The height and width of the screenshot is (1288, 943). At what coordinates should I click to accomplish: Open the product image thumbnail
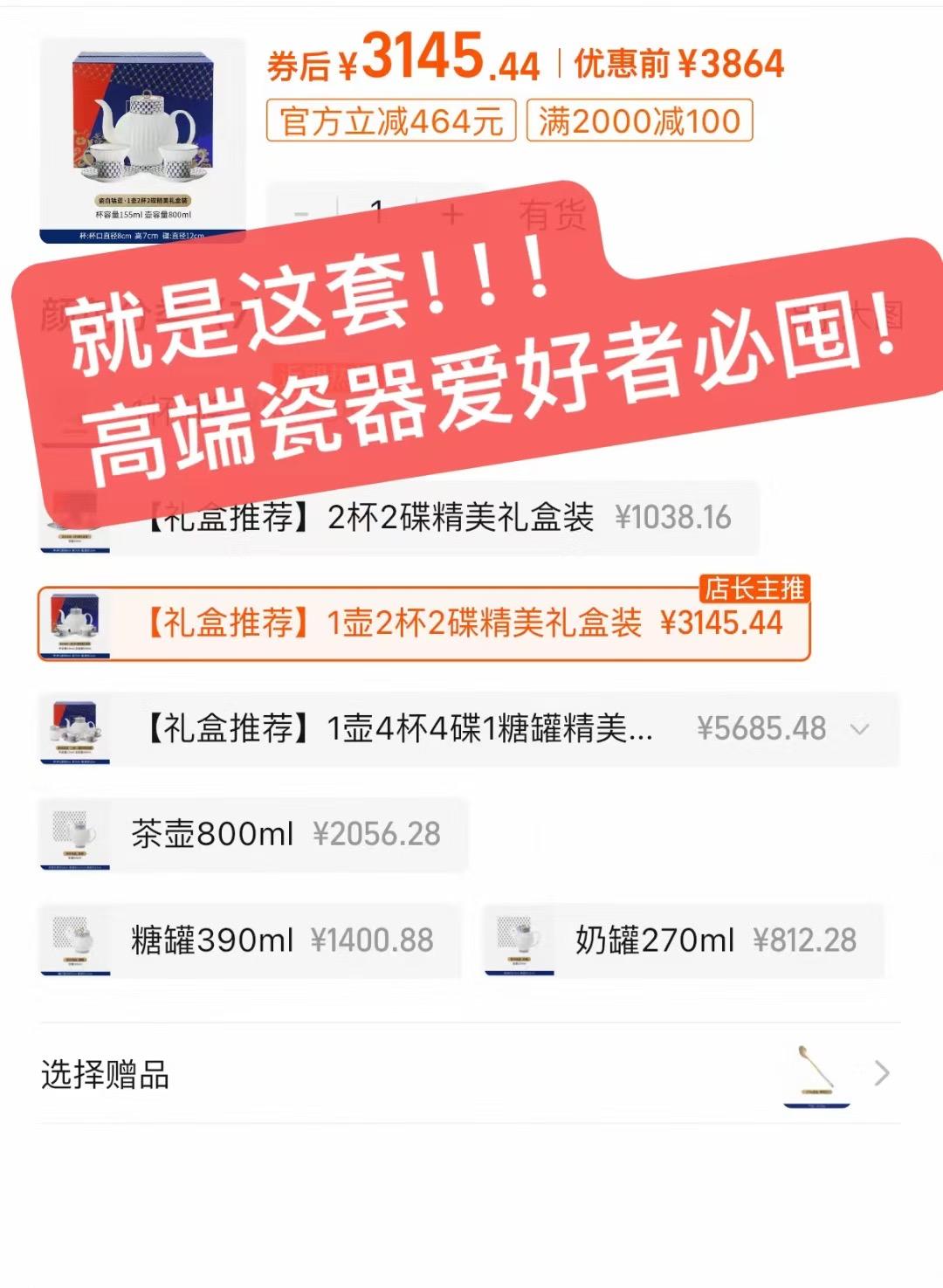tap(142, 140)
